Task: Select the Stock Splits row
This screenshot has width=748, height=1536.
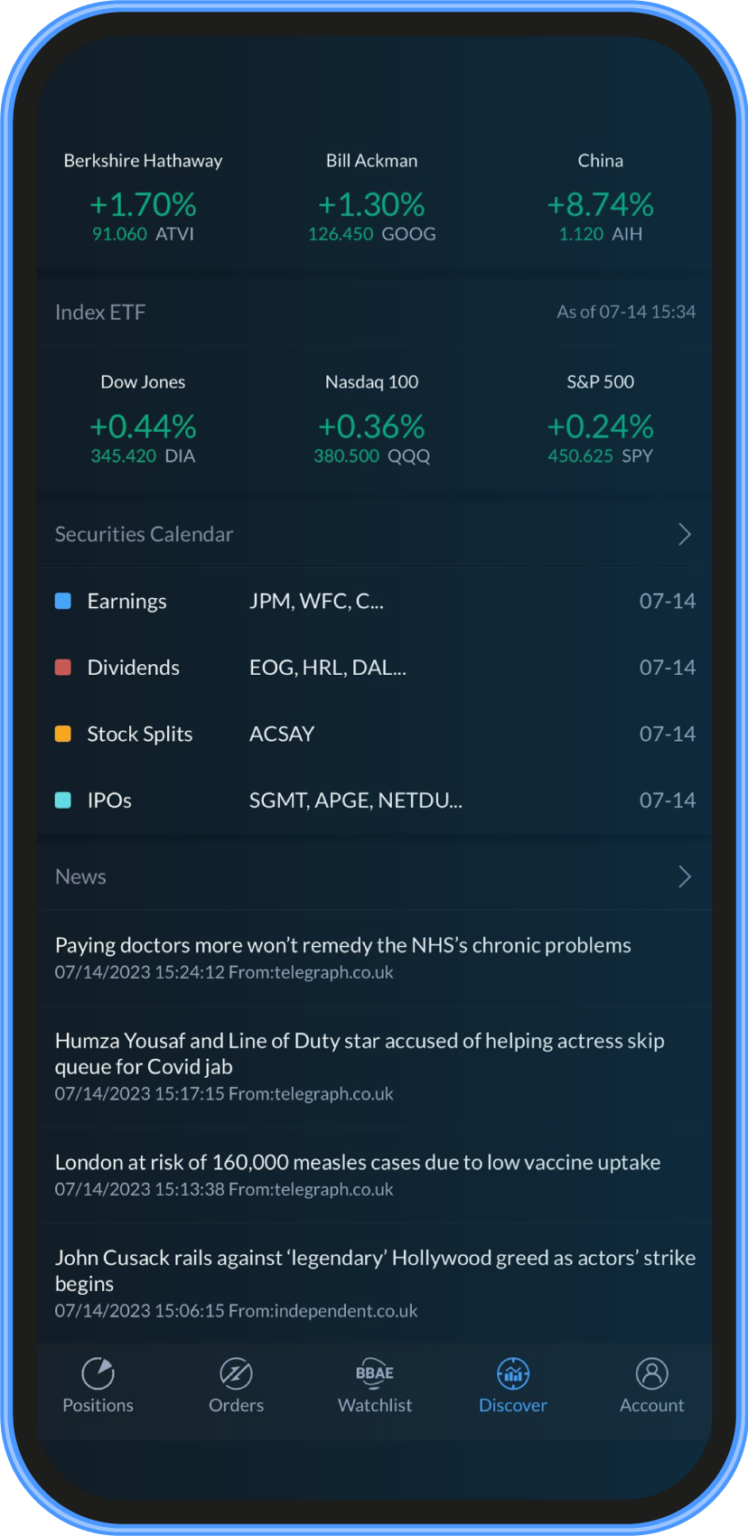Action: click(x=374, y=734)
